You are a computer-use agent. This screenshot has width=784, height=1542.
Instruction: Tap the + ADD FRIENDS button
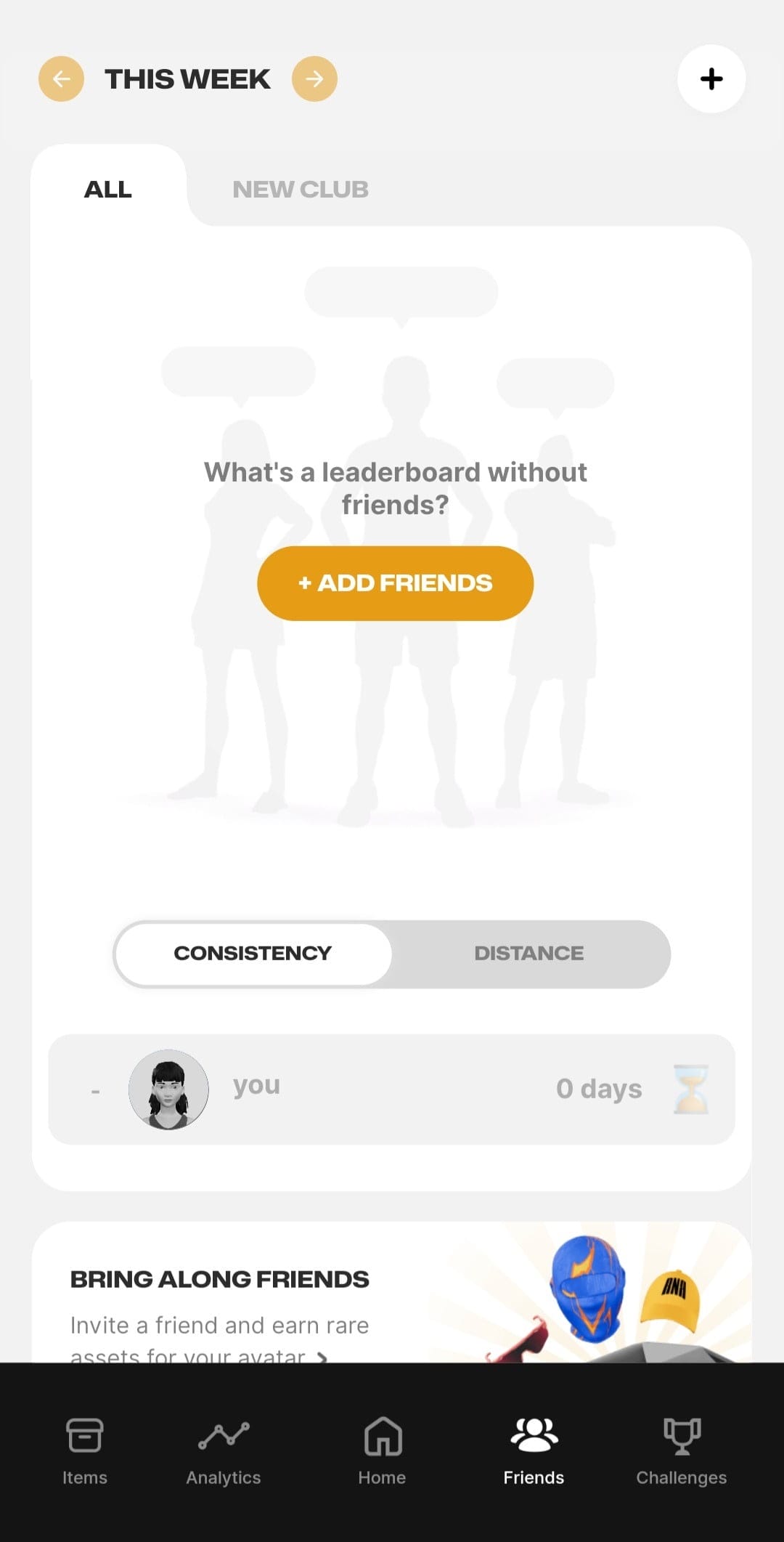pyautogui.click(x=396, y=583)
